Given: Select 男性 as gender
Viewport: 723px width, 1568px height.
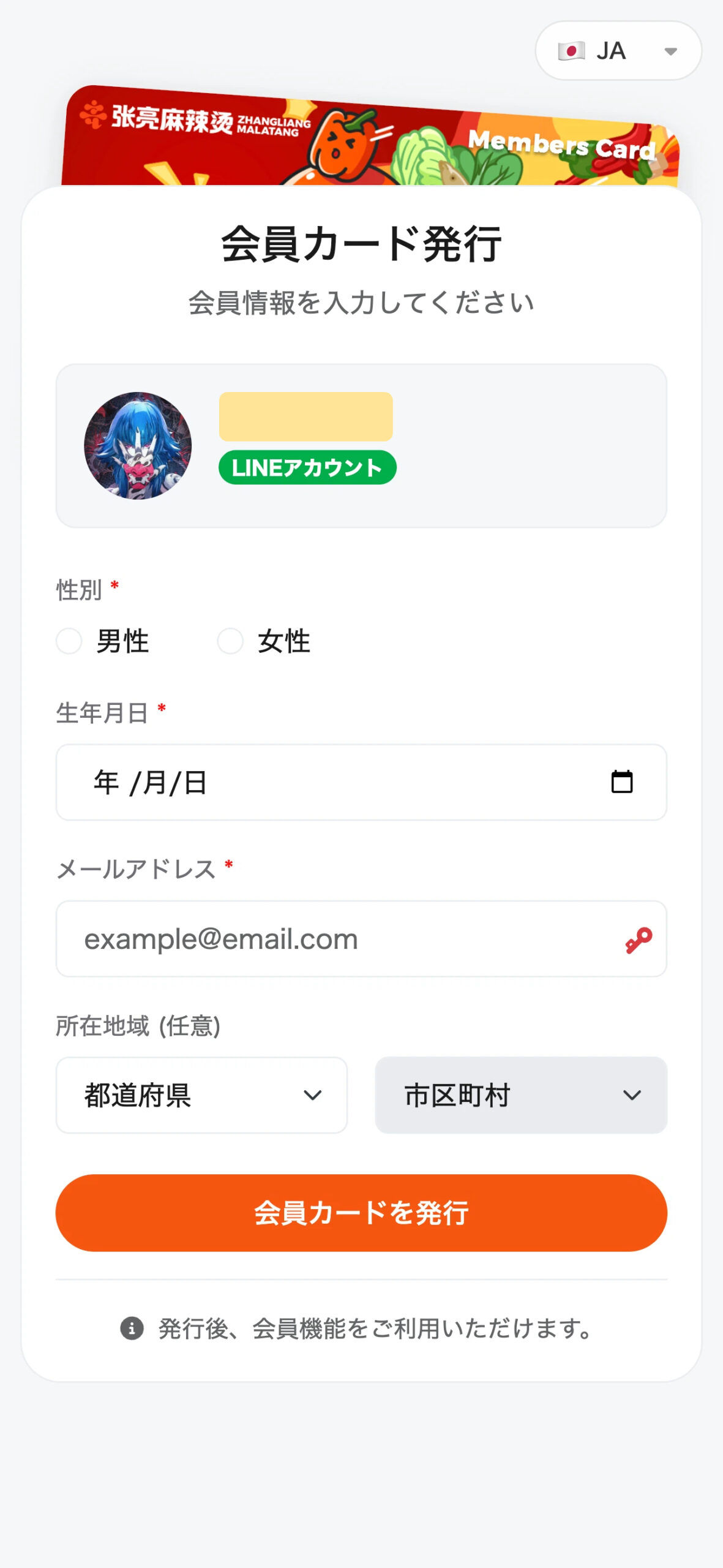Looking at the screenshot, I should [69, 641].
